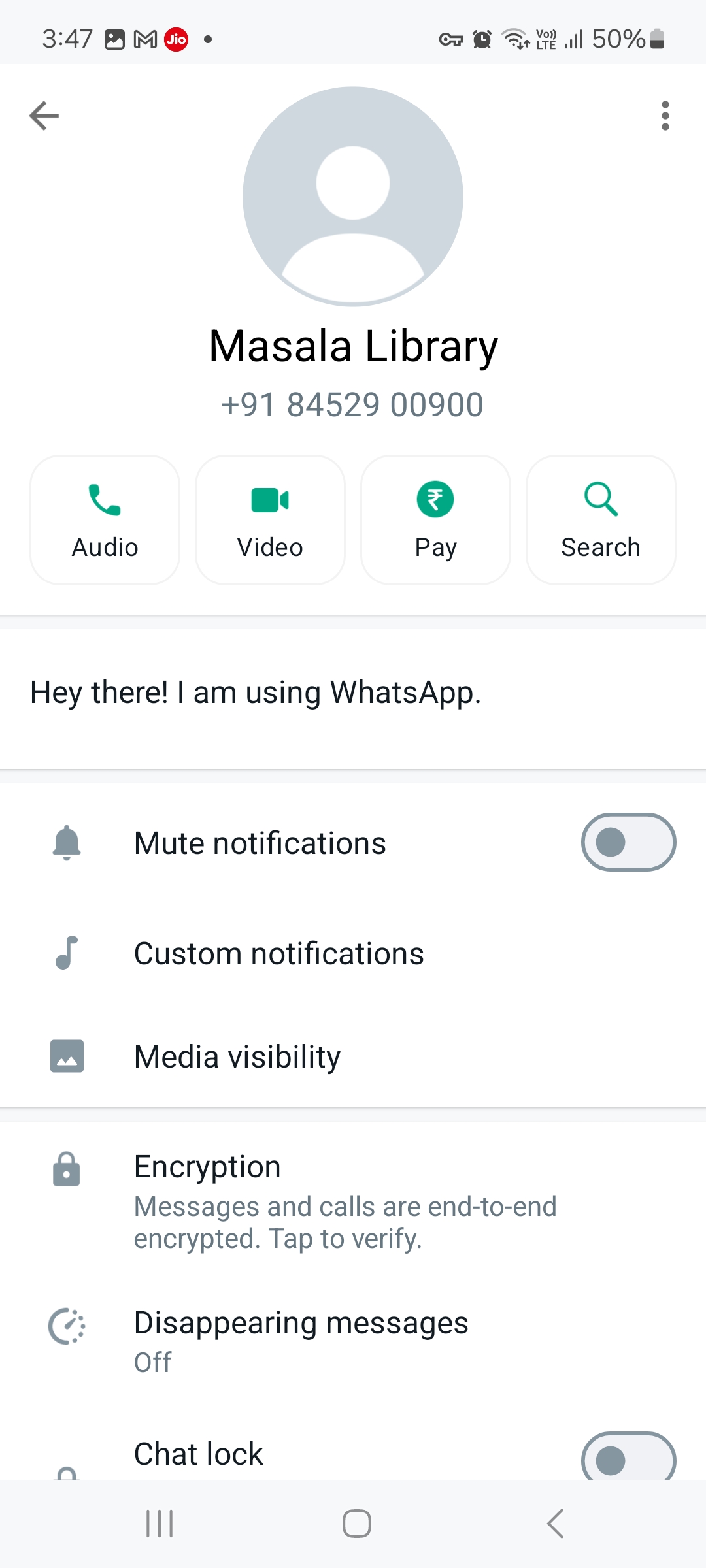The image size is (706, 1568).
Task: Start an audio call with Masala Library
Action: click(105, 520)
